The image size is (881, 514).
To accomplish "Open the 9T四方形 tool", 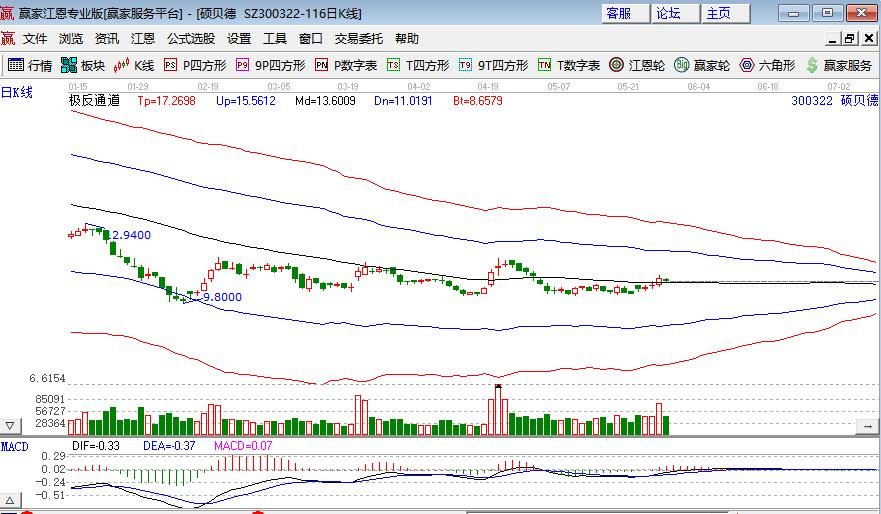I will click(494, 65).
